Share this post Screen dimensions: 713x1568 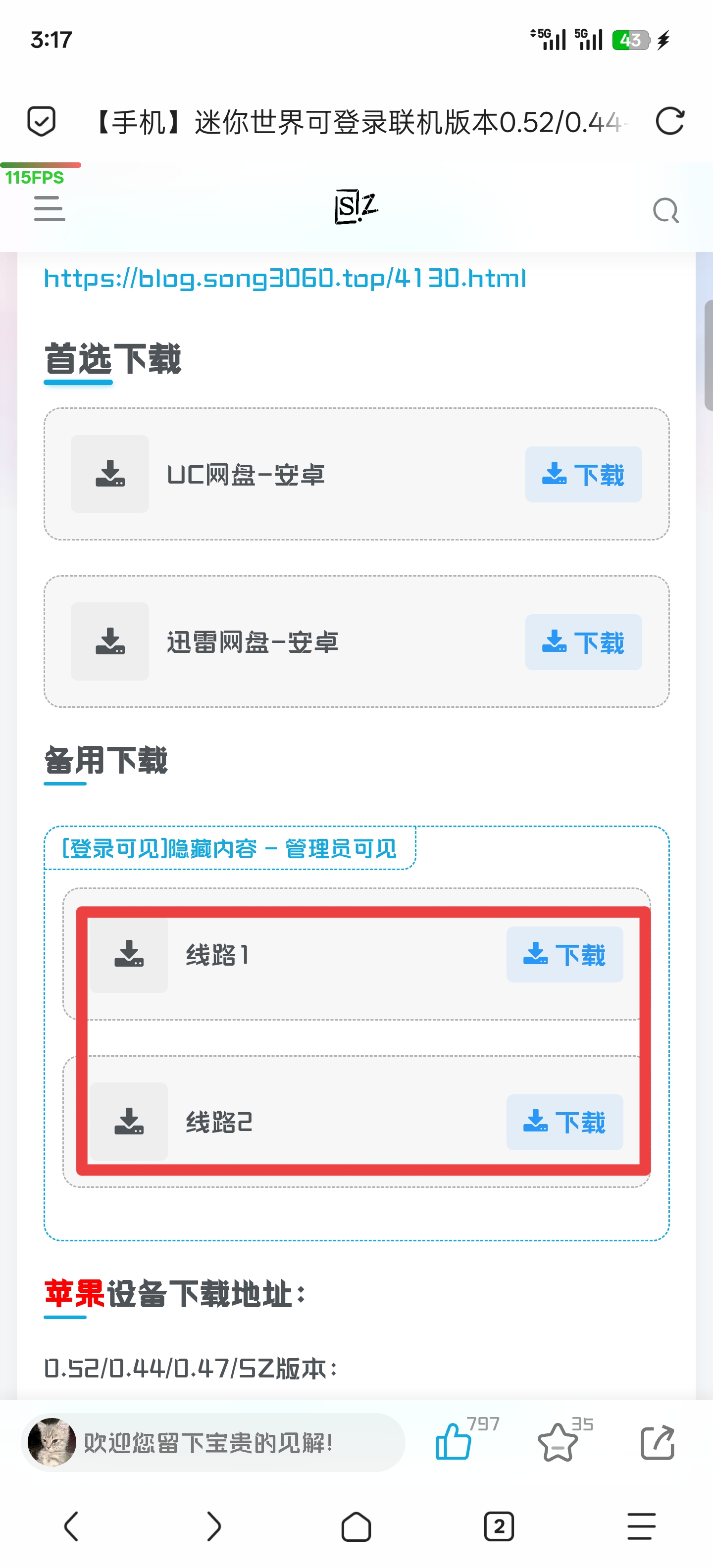tap(658, 1443)
